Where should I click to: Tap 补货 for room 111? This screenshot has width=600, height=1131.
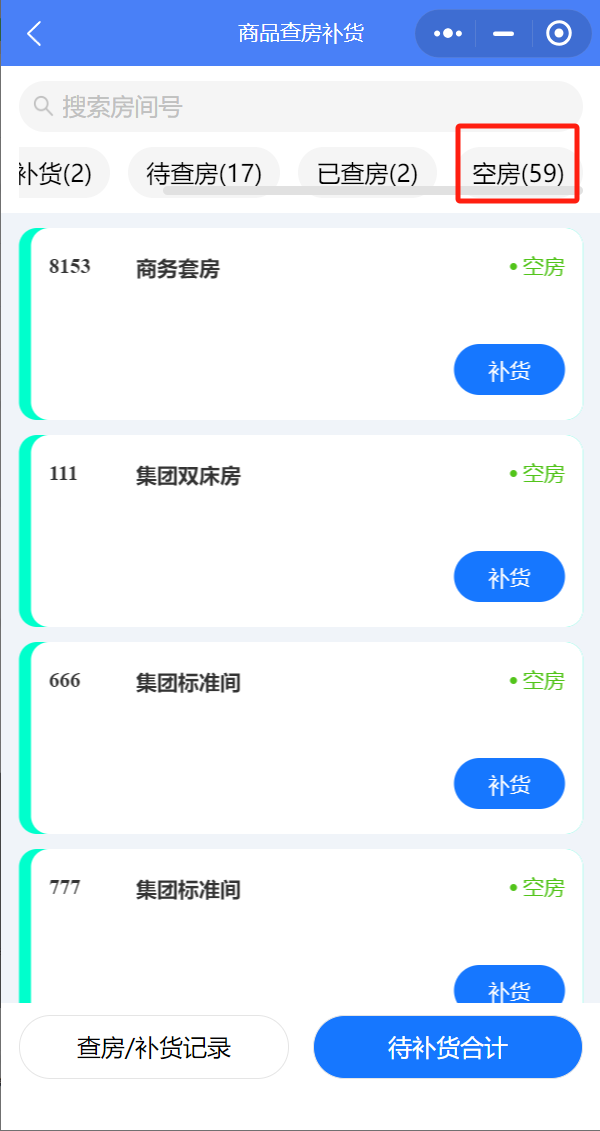(x=509, y=576)
